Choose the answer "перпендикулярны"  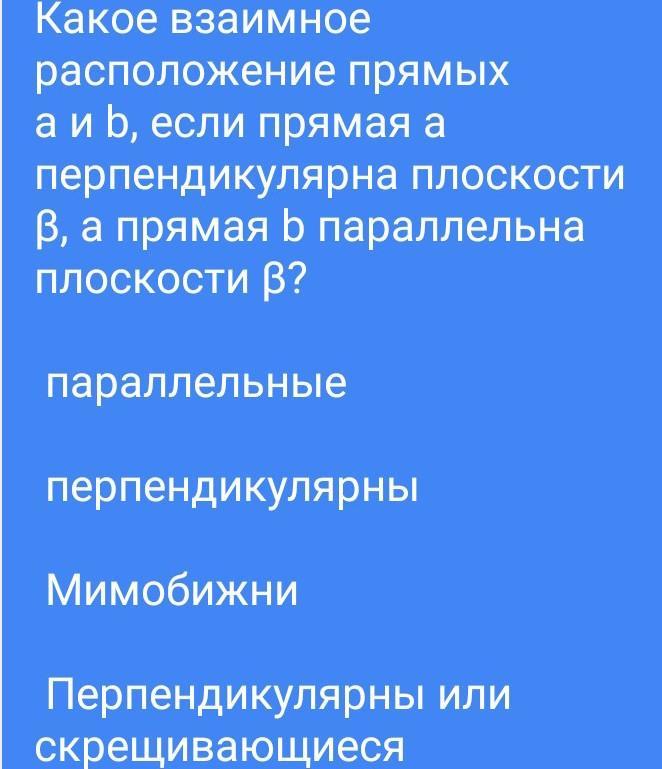[x=232, y=488]
